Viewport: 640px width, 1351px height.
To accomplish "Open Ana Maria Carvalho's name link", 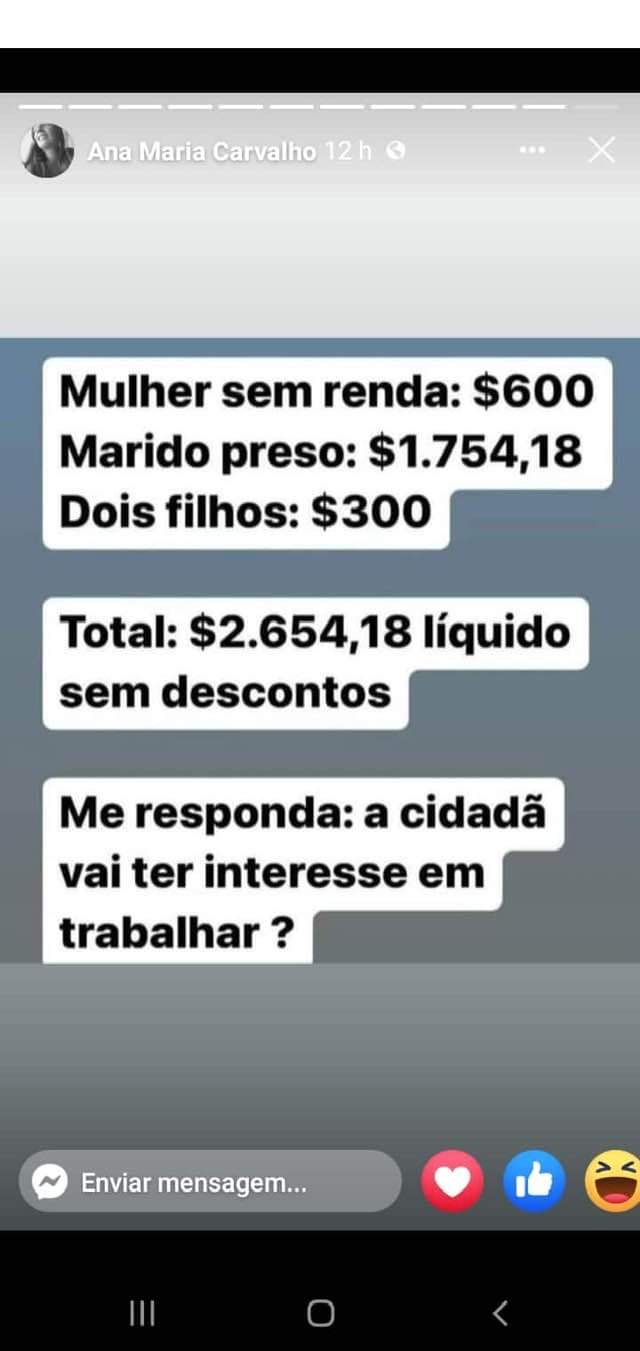I will pos(202,152).
